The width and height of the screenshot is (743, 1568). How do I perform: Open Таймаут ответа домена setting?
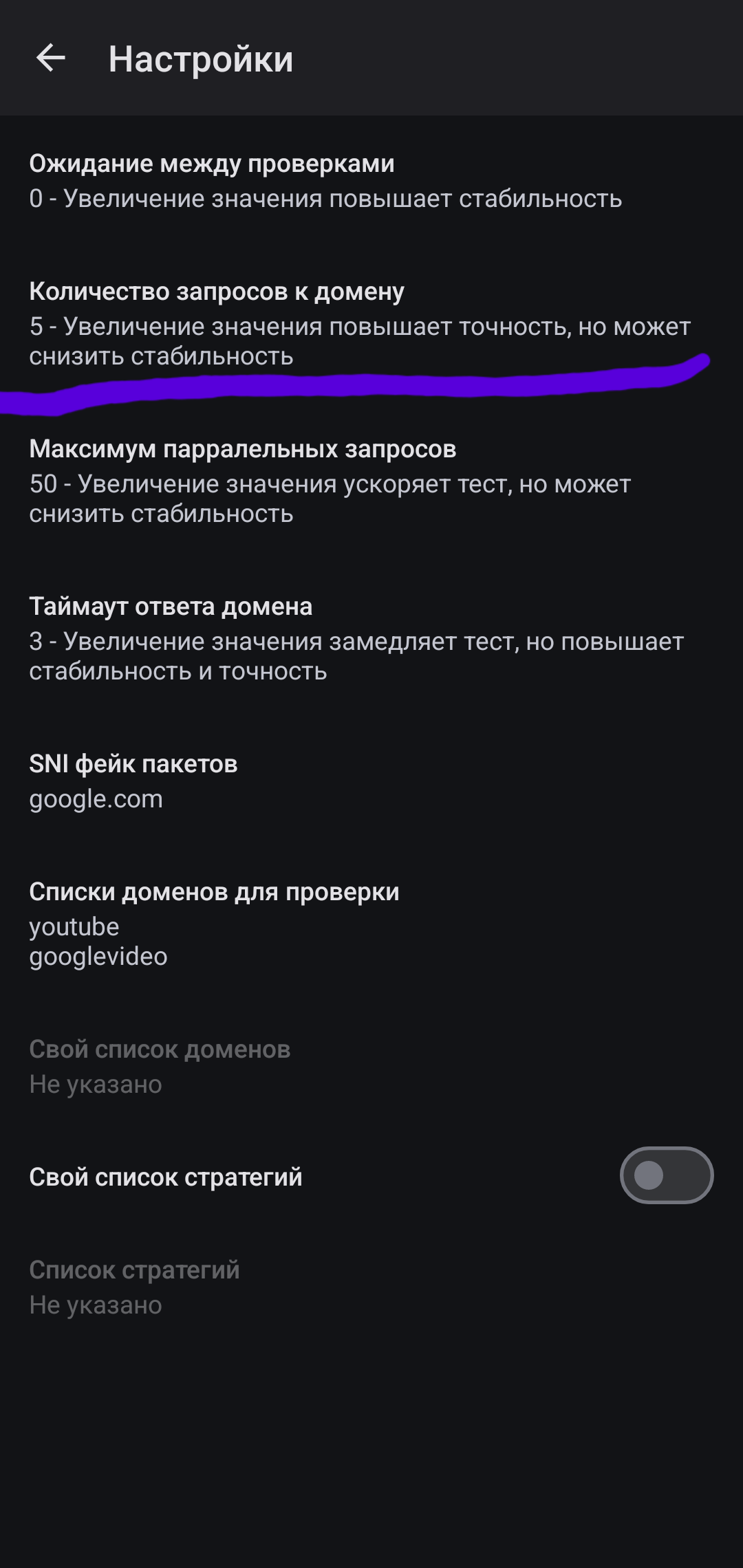click(x=356, y=638)
